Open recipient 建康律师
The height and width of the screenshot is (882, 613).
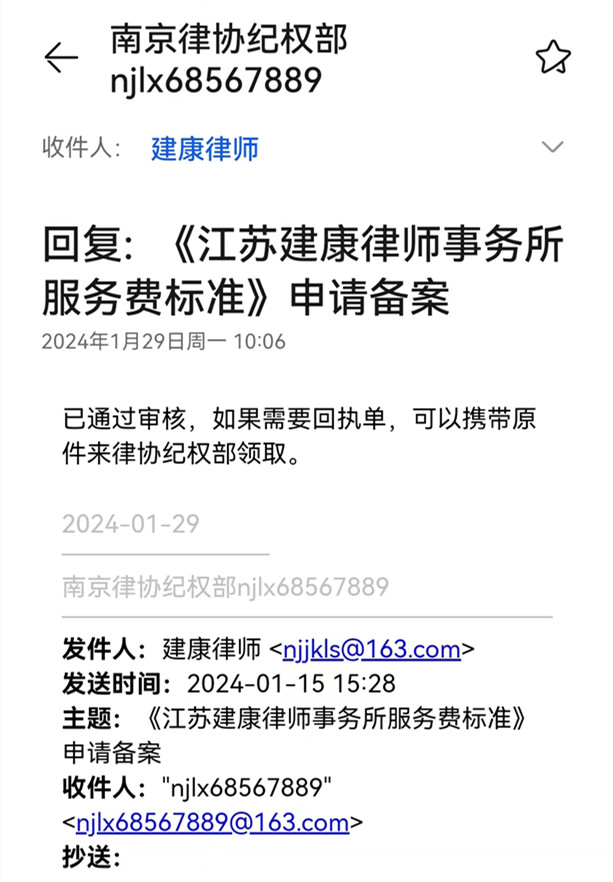[205, 149]
